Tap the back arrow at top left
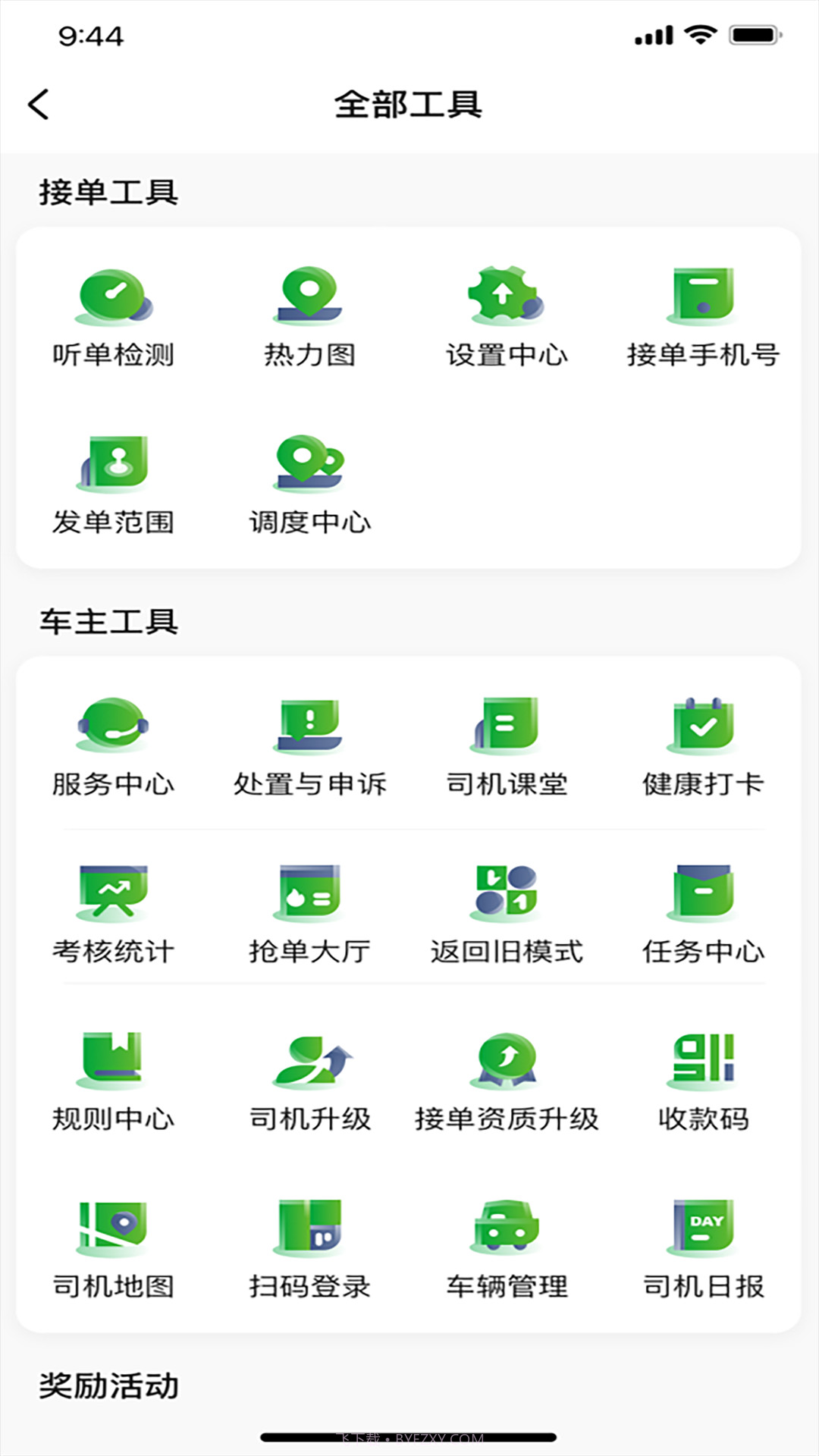 [x=39, y=103]
